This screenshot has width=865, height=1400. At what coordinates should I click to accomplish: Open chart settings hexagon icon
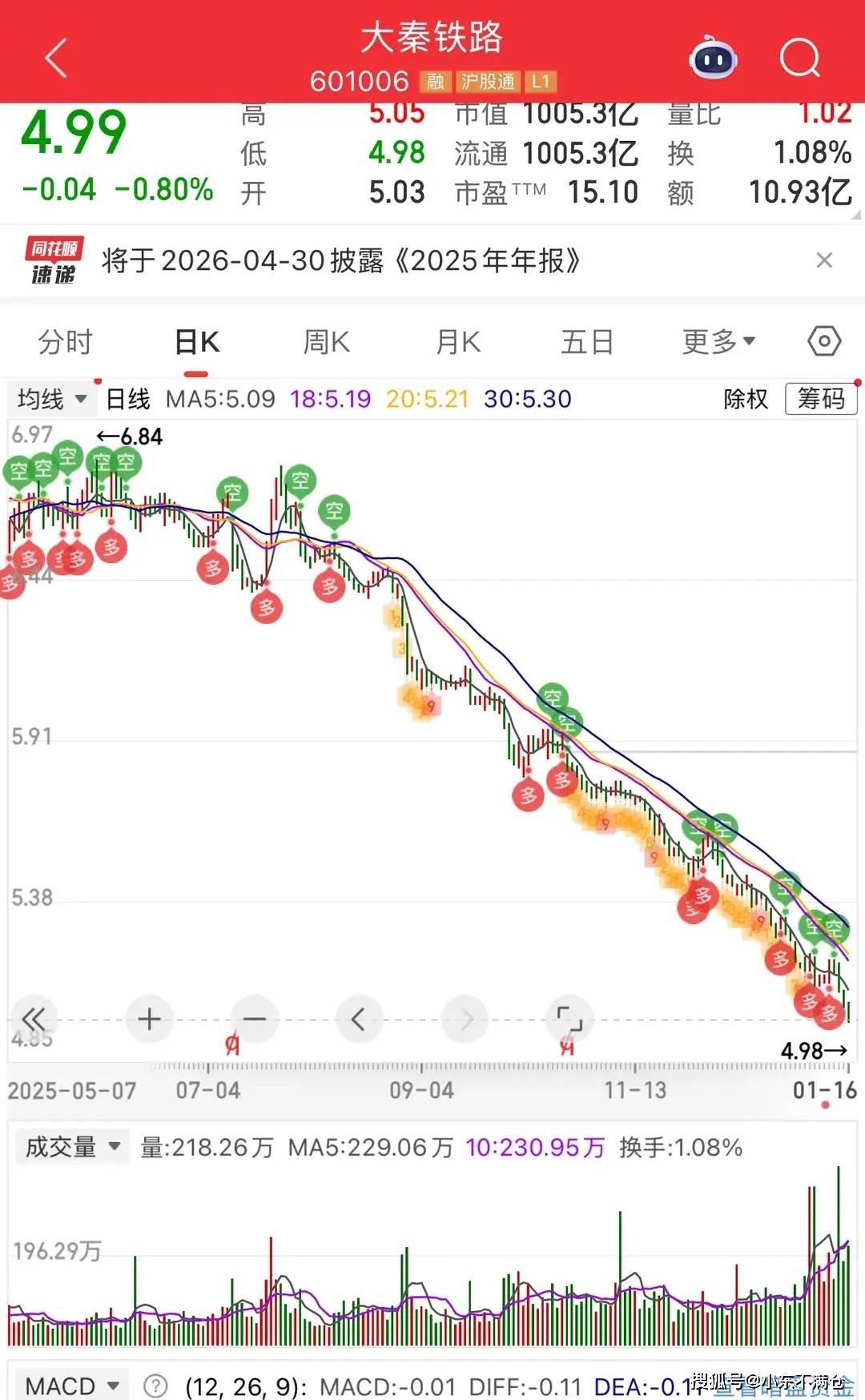pos(824,341)
